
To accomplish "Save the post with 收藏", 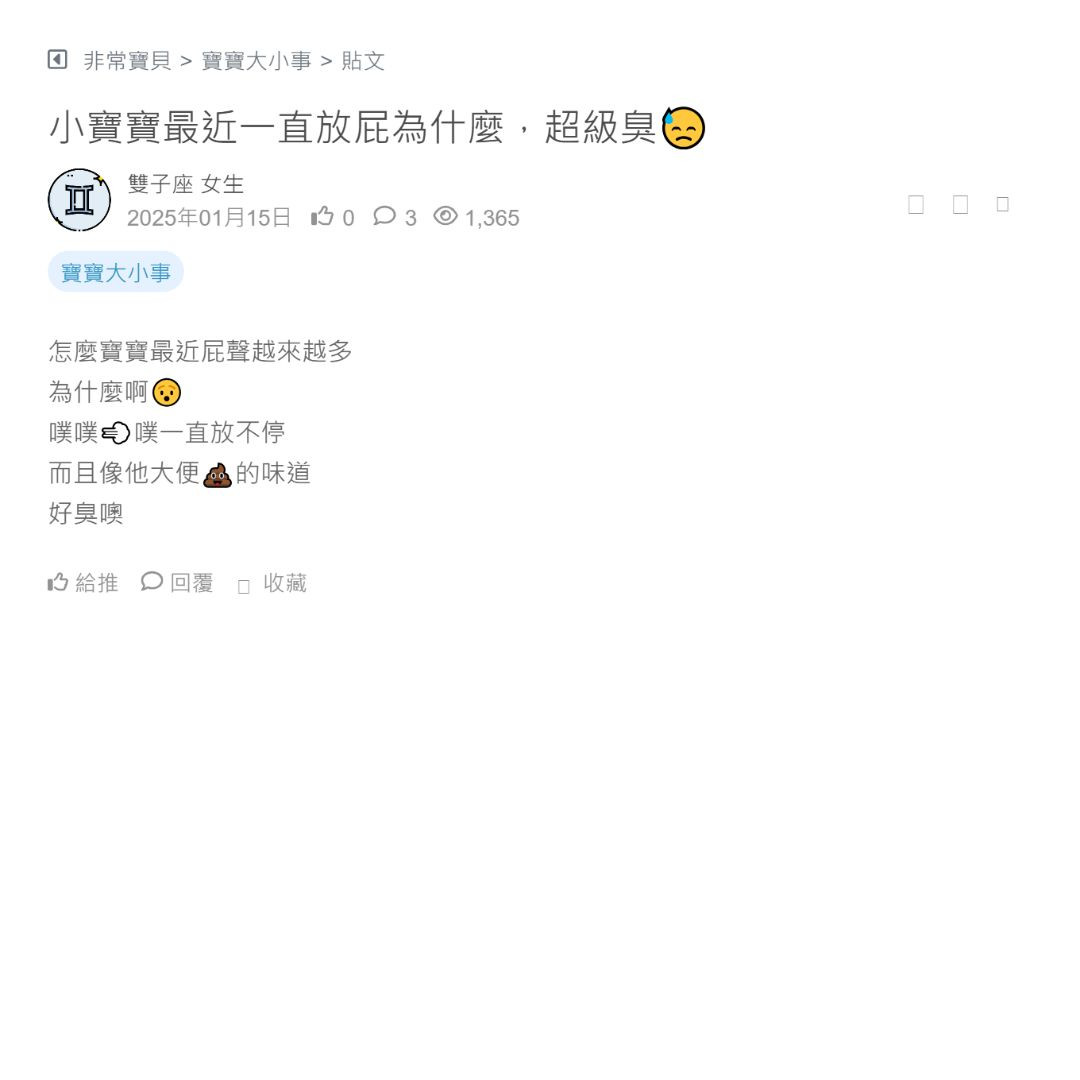I will coord(273,584).
